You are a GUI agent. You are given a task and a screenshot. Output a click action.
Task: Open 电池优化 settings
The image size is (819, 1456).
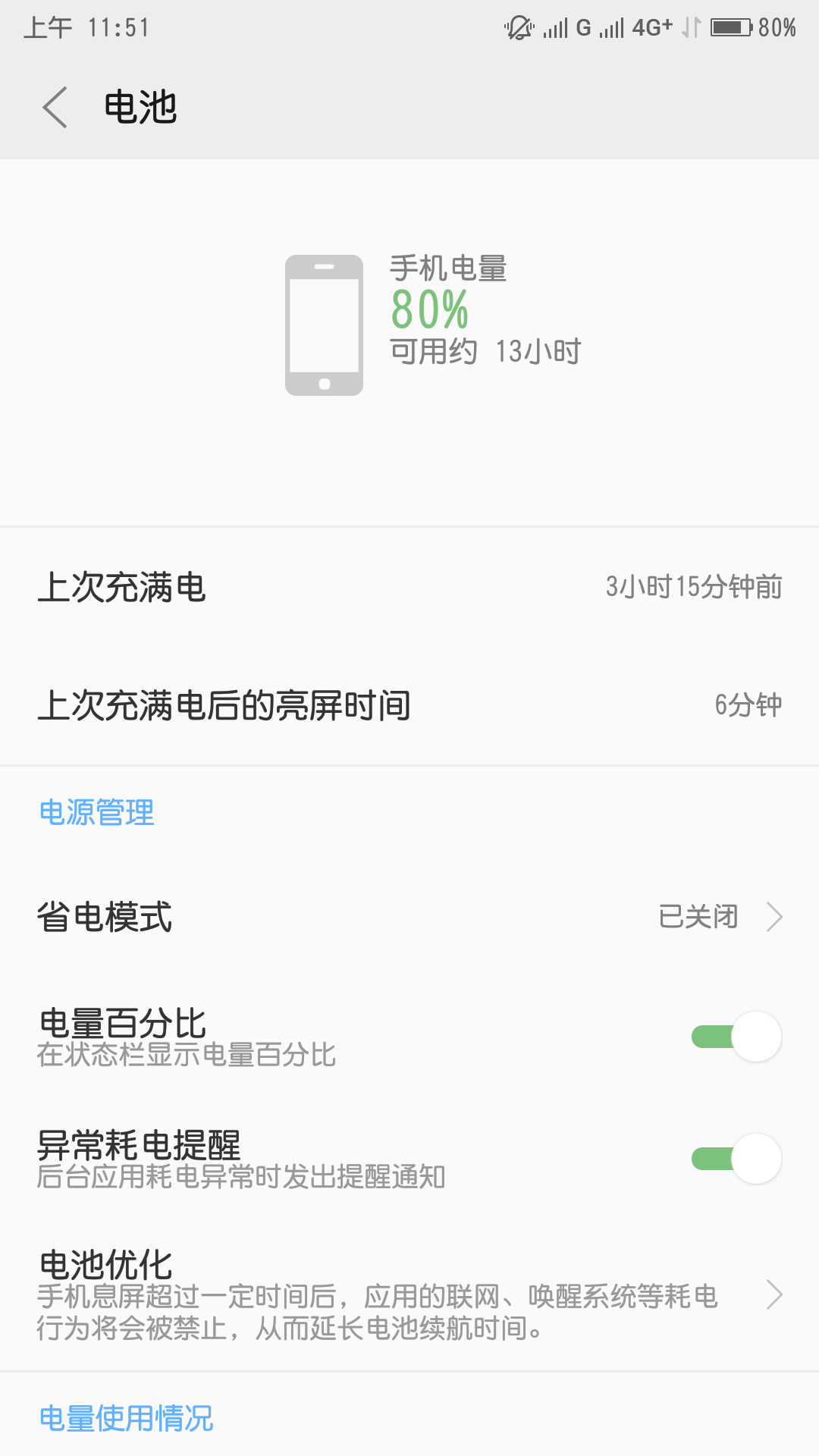click(x=409, y=1294)
